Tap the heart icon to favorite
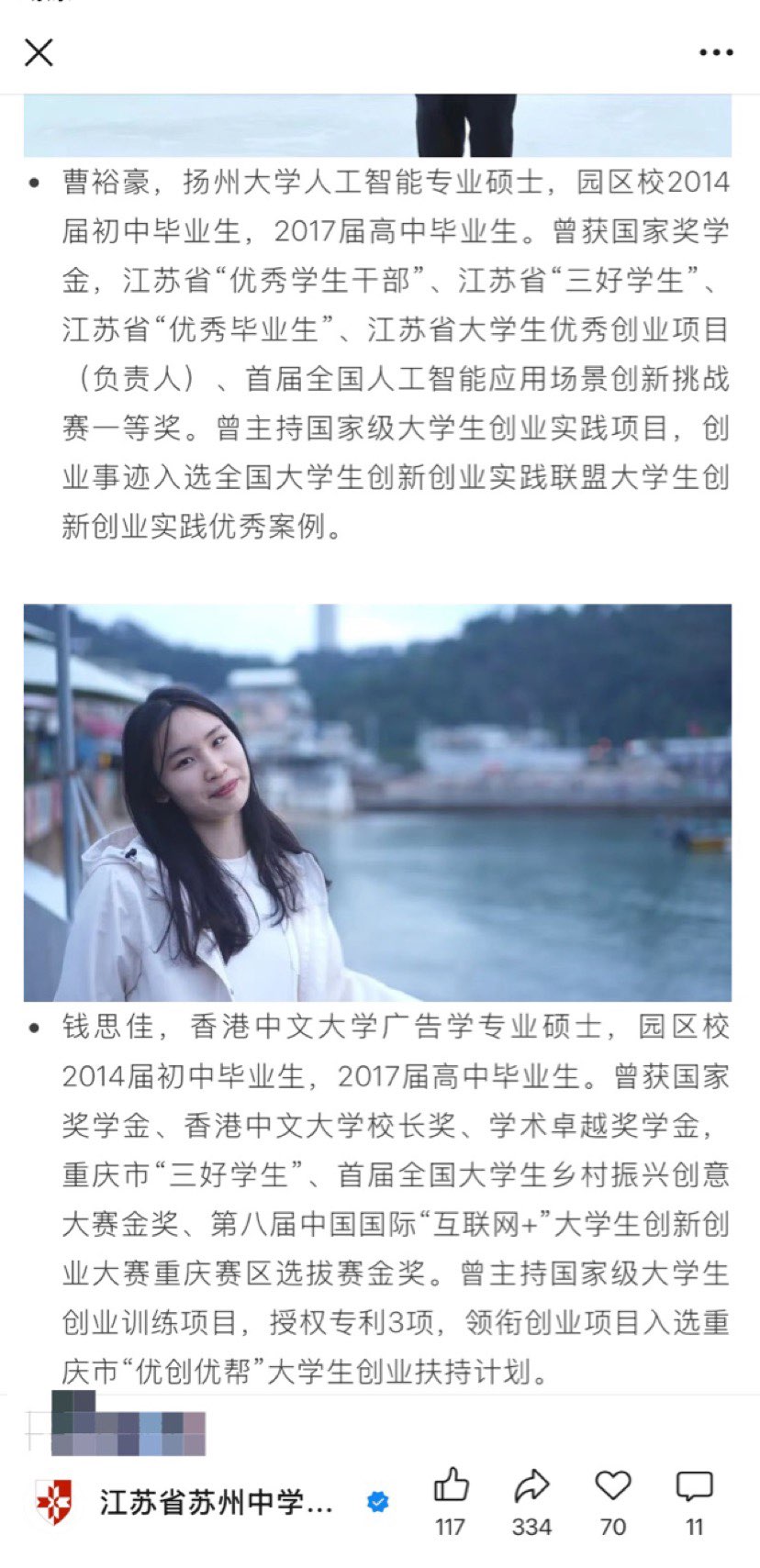The width and height of the screenshot is (760, 1568). coord(613,1485)
